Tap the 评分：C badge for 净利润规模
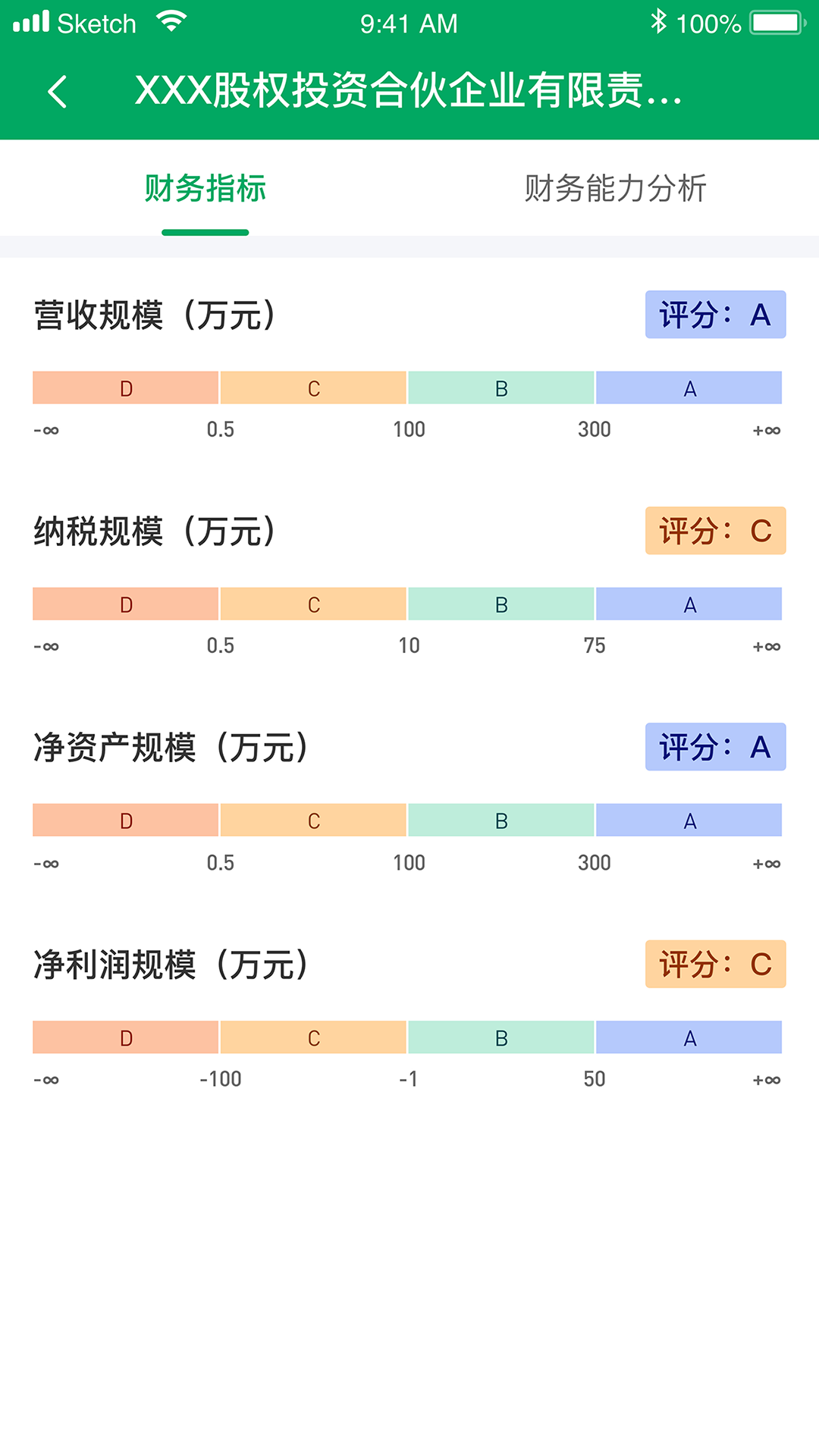This screenshot has height=1456, width=819. [x=715, y=965]
